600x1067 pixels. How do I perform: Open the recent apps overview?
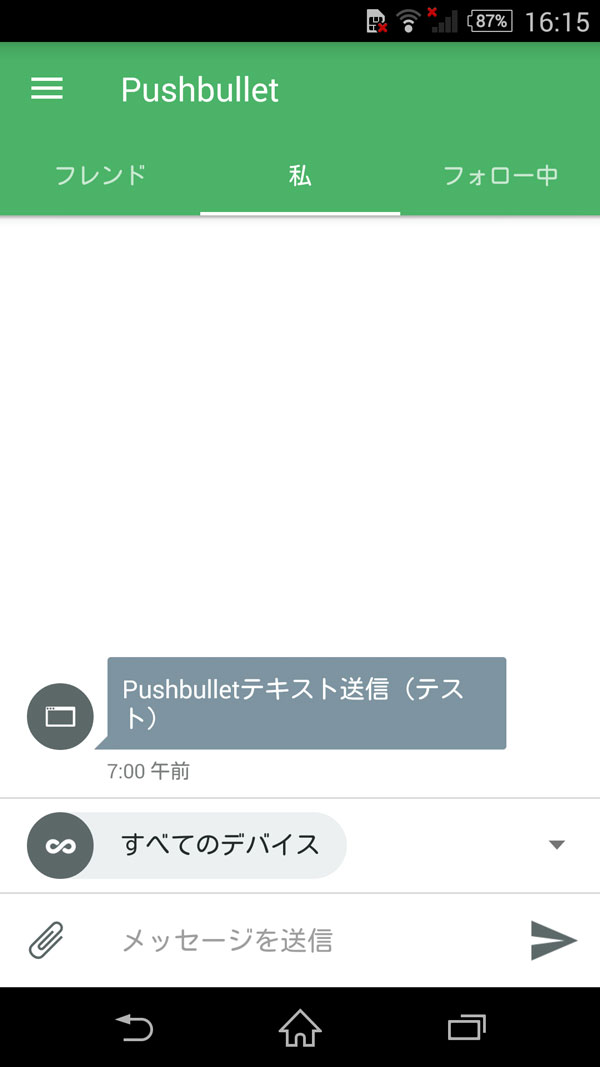(x=467, y=1027)
